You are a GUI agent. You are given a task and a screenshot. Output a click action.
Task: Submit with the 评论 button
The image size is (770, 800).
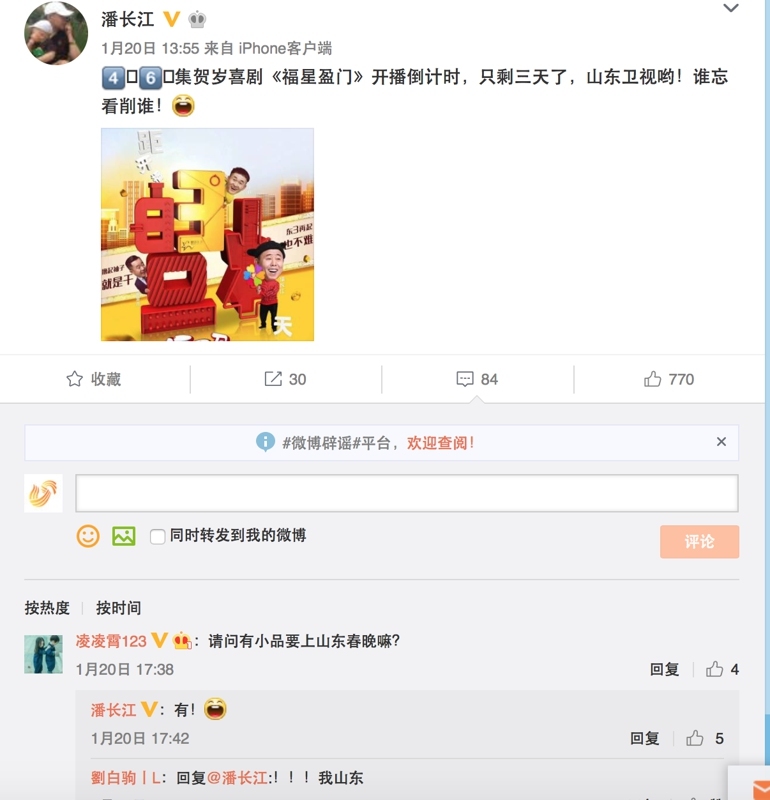pos(699,541)
